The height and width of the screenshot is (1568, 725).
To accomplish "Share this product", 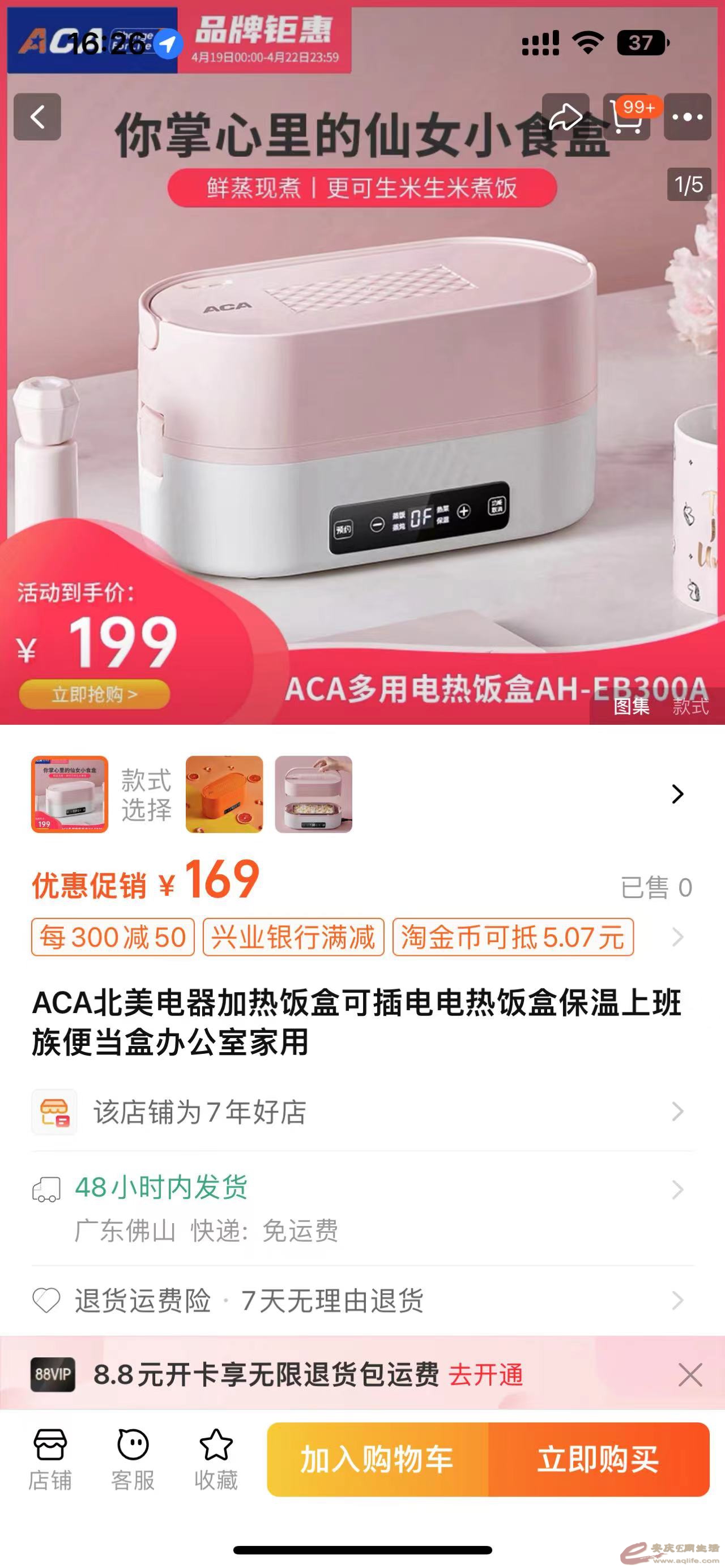I will (x=565, y=117).
